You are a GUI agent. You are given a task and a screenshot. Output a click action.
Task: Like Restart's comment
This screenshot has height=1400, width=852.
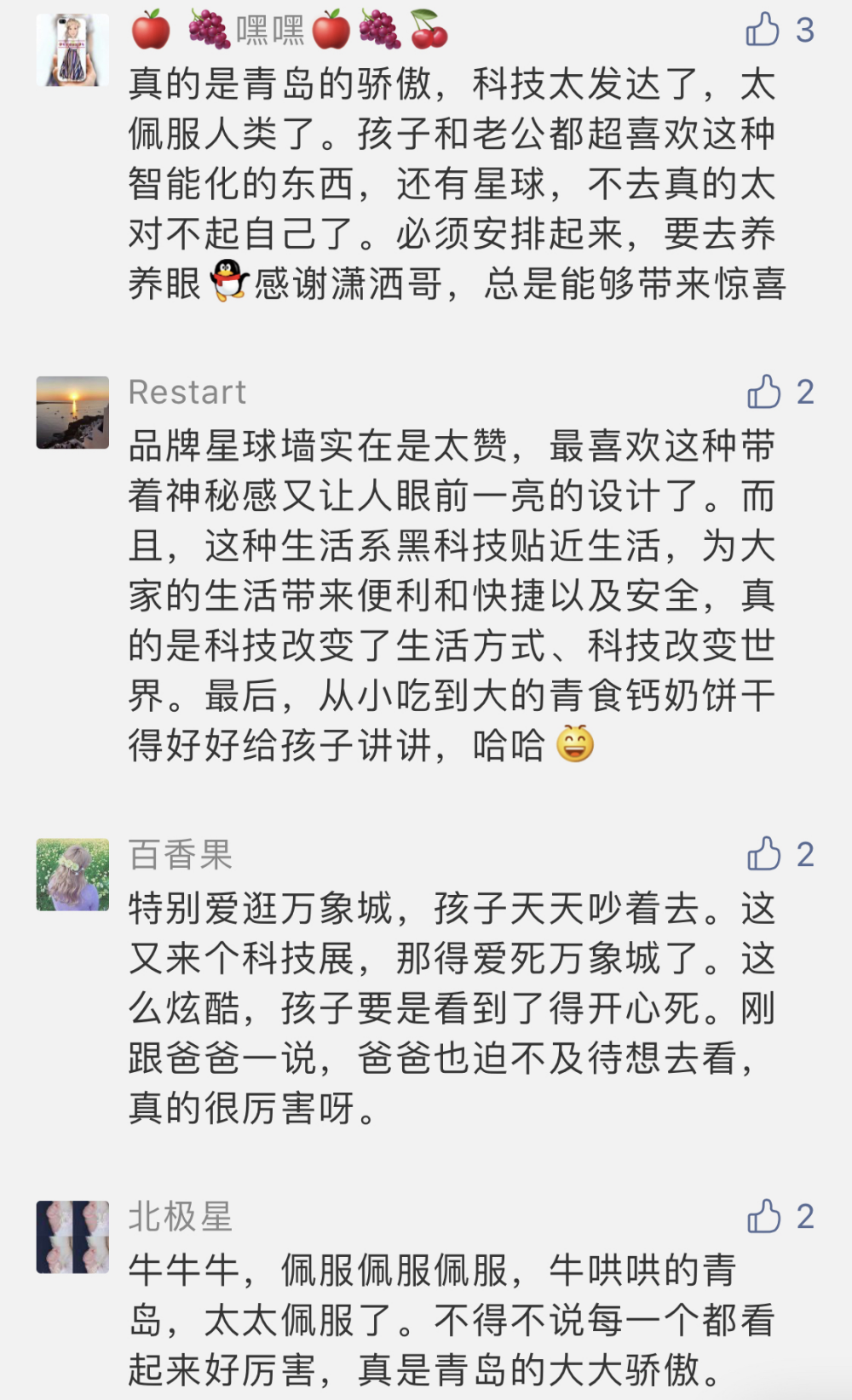point(763,393)
